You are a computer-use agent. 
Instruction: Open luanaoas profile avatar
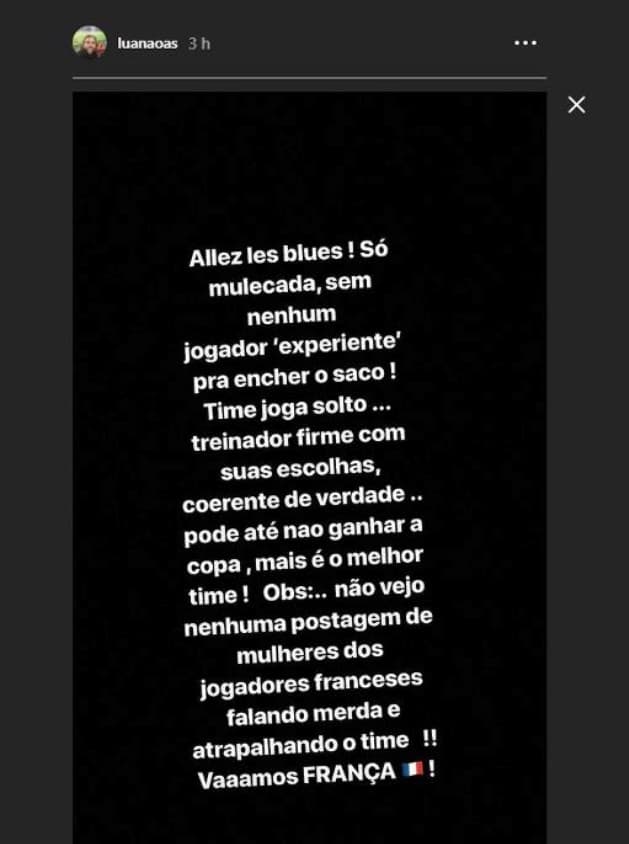coord(89,43)
